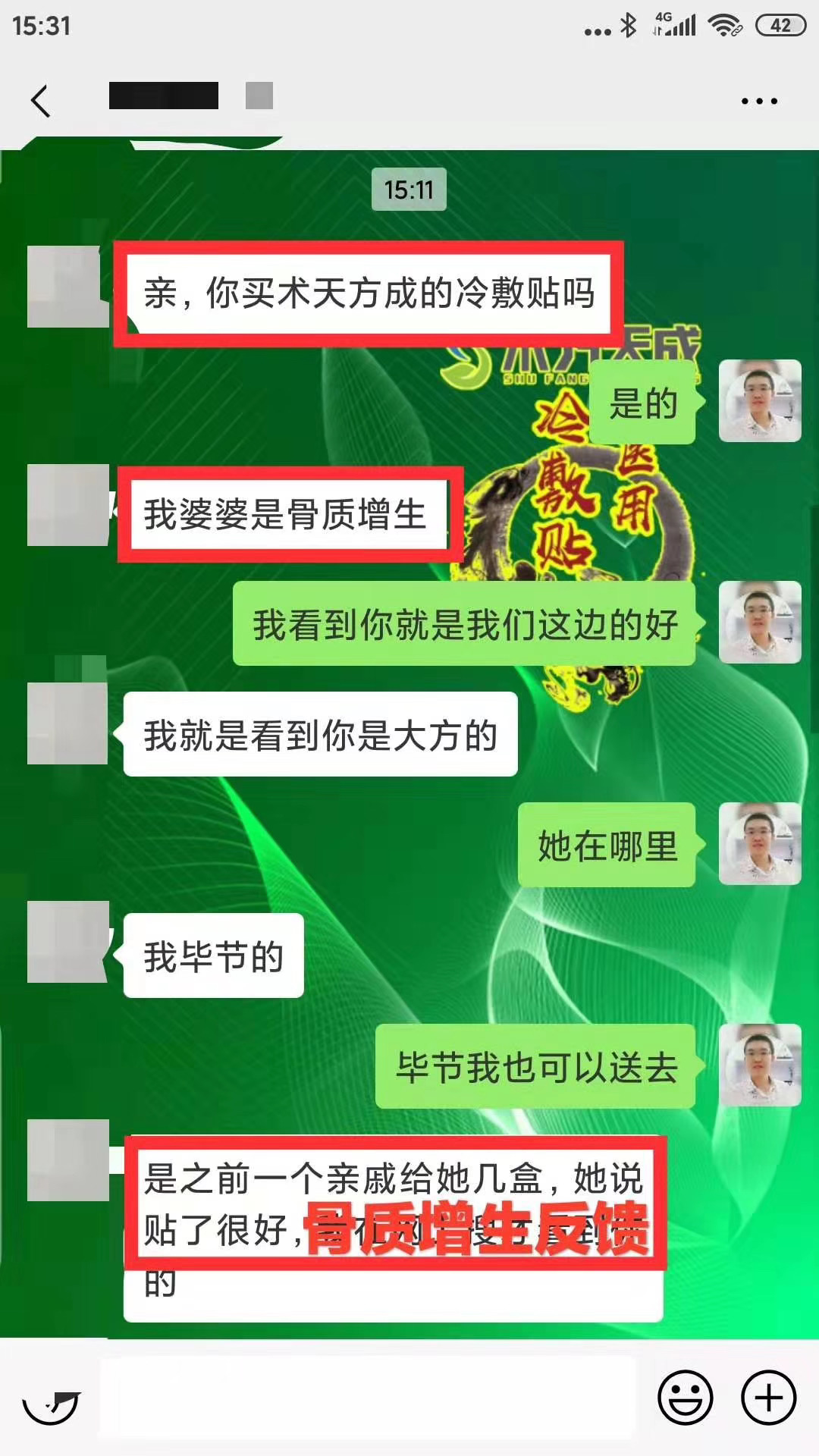Open the plus attachments menu
Image resolution: width=819 pixels, height=1456 pixels.
768,1398
